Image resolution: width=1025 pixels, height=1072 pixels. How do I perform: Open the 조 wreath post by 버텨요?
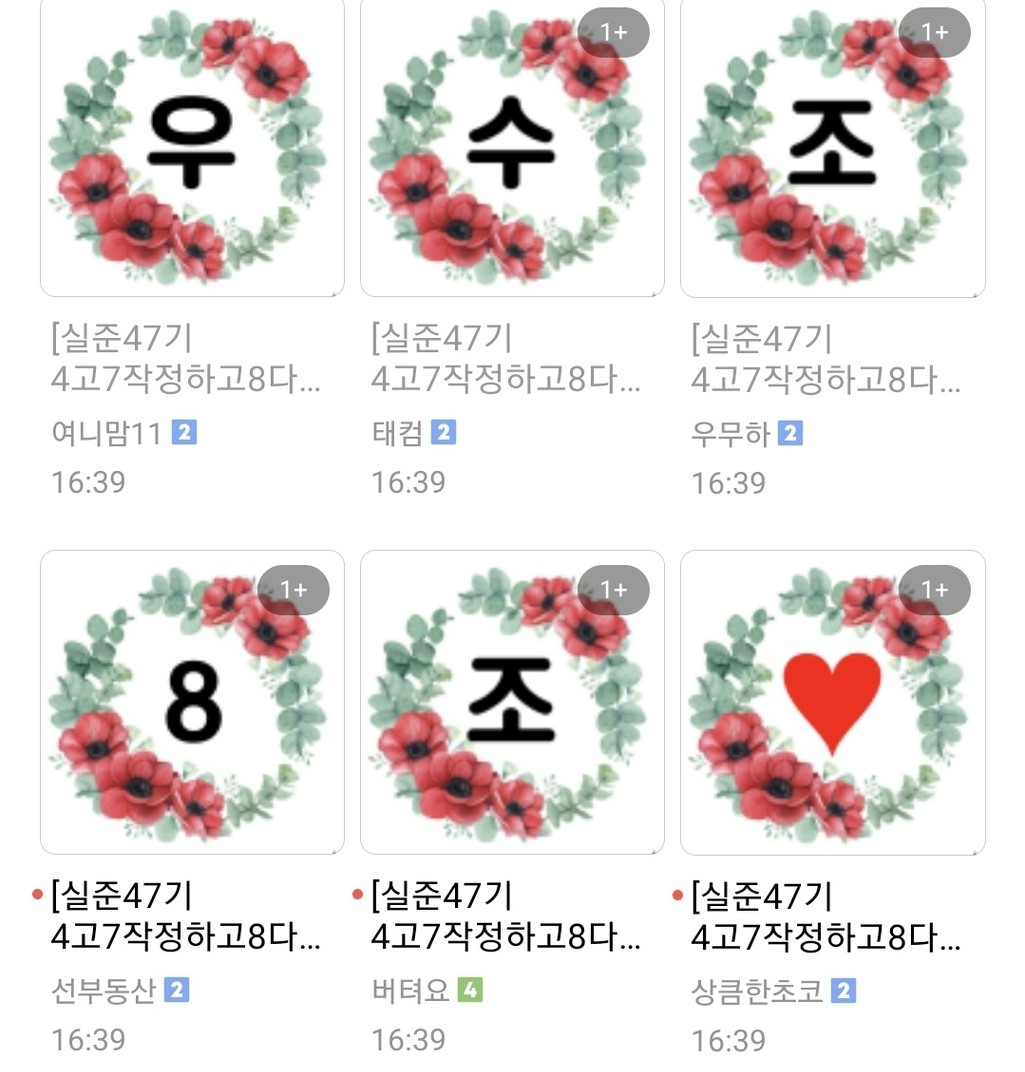coord(512,702)
